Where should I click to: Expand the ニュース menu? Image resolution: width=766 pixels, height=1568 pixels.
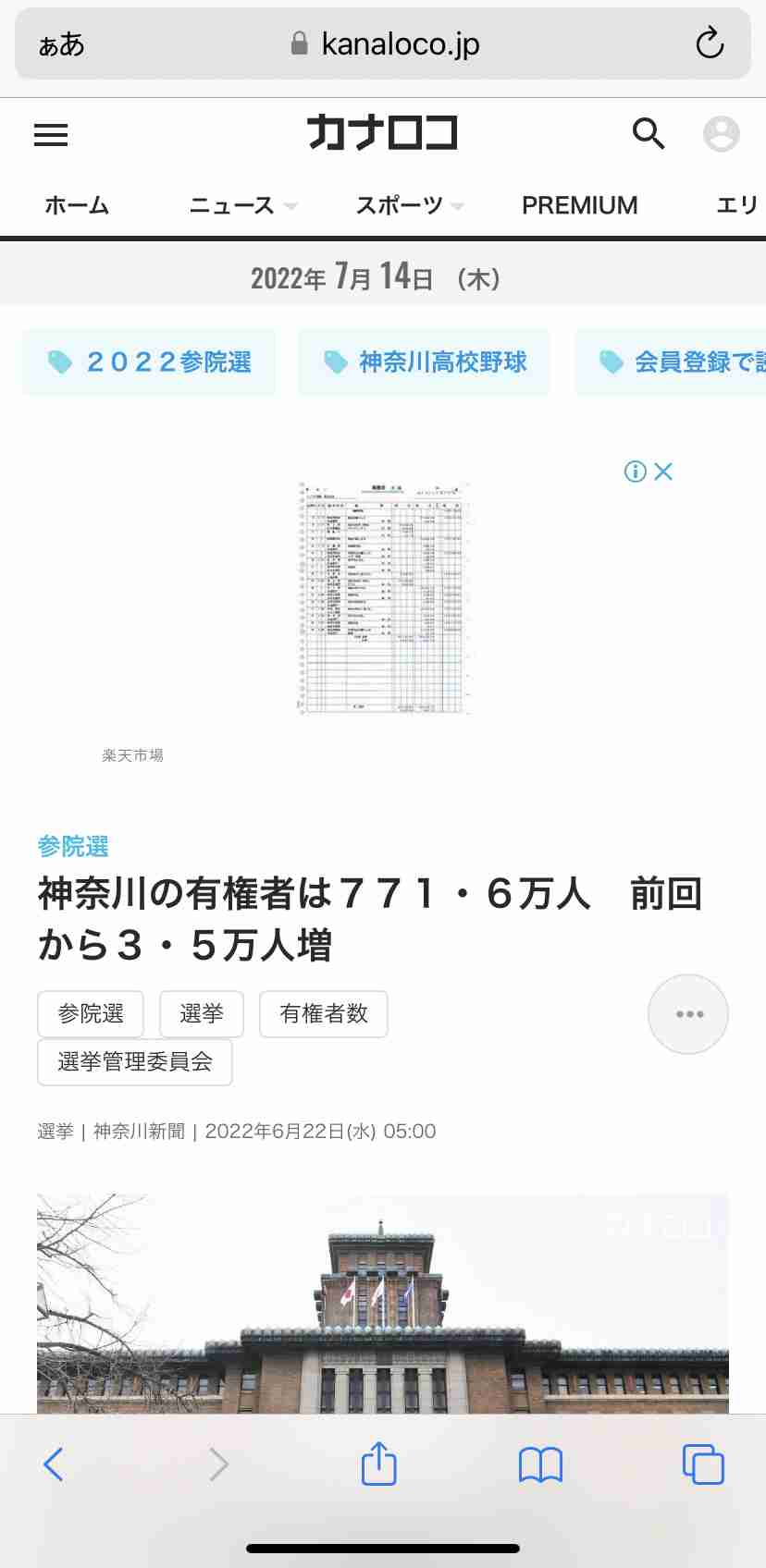point(242,205)
